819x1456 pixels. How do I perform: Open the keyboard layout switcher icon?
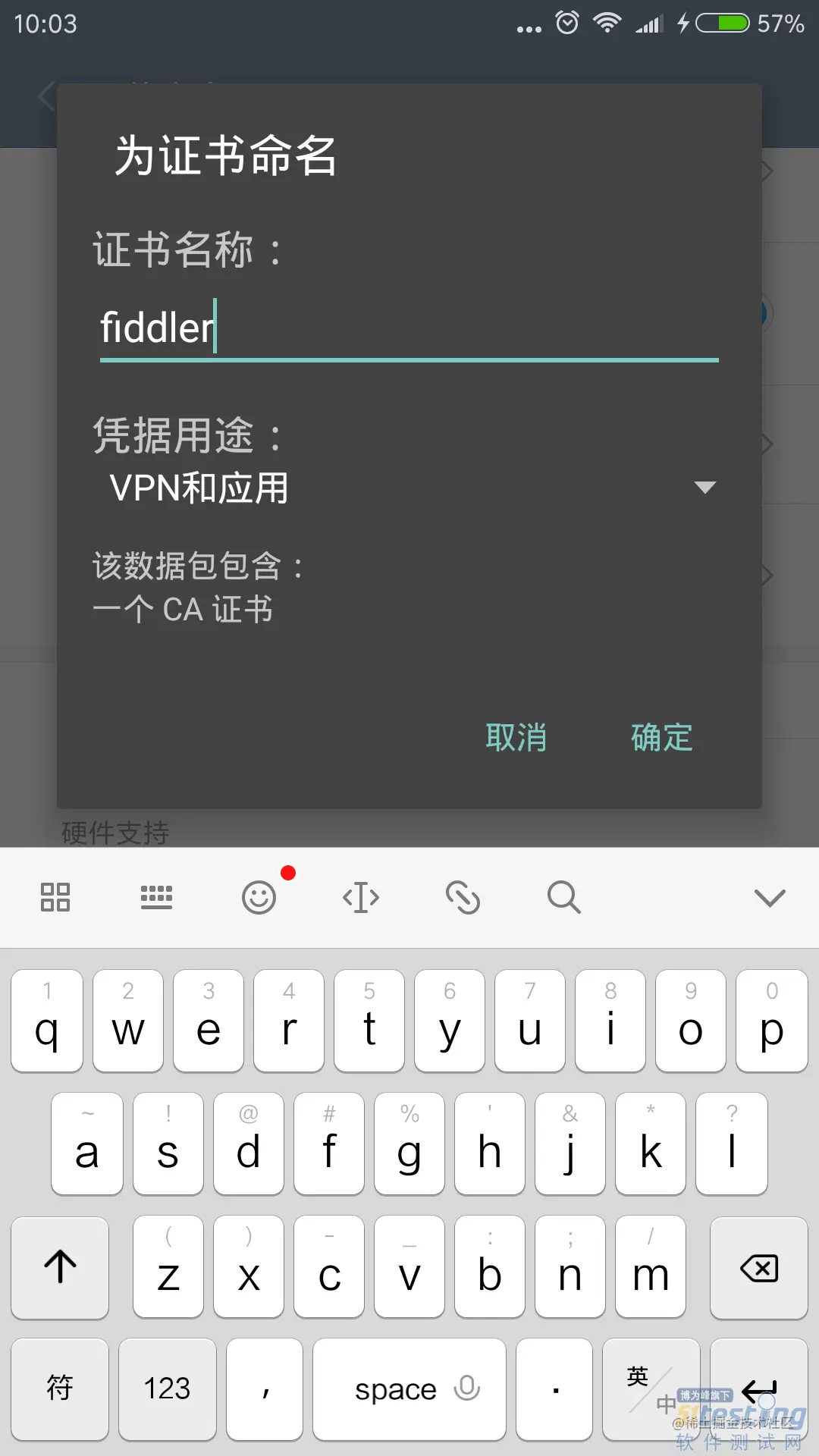click(156, 897)
